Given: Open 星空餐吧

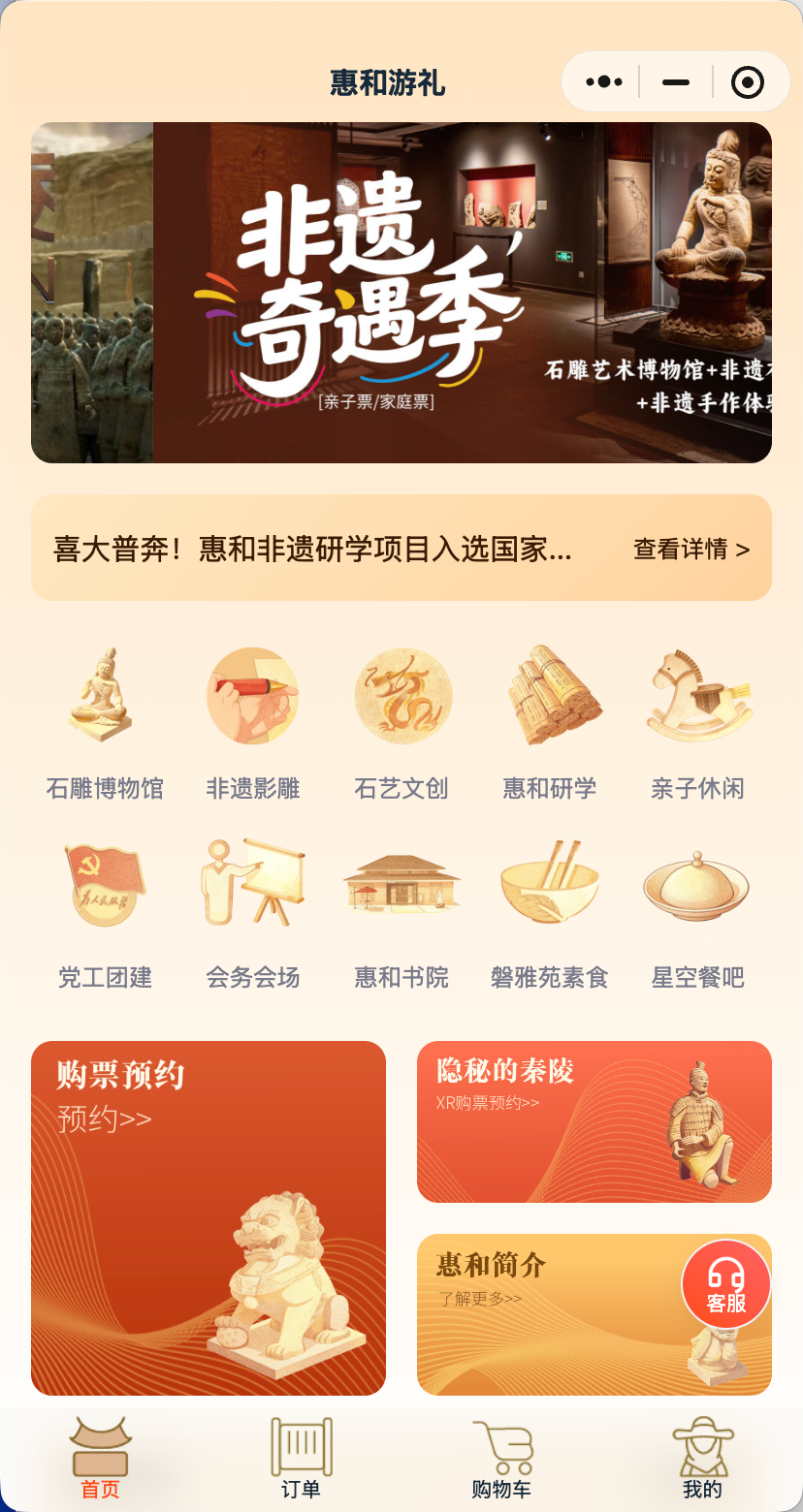Looking at the screenshot, I should point(697,911).
